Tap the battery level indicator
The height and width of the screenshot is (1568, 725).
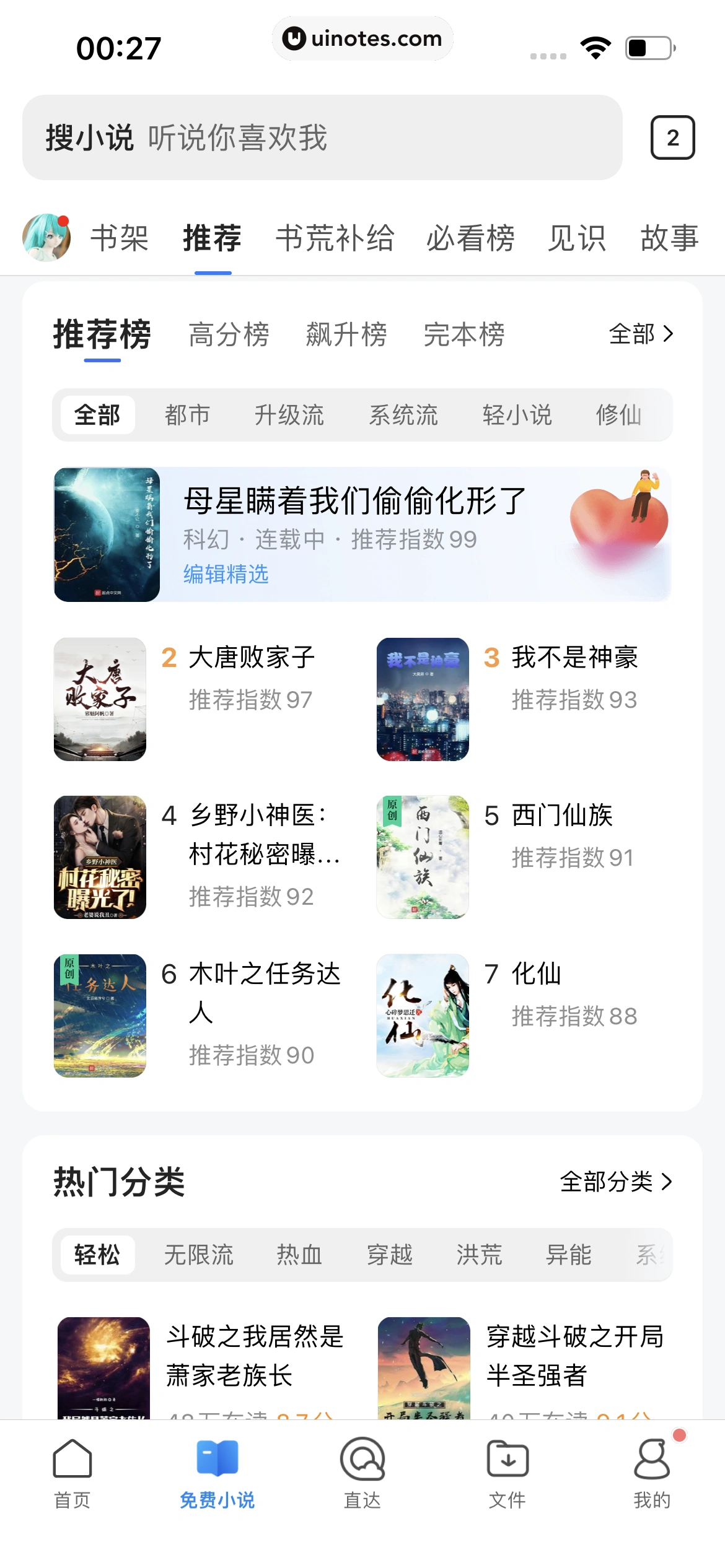pyautogui.click(x=646, y=46)
